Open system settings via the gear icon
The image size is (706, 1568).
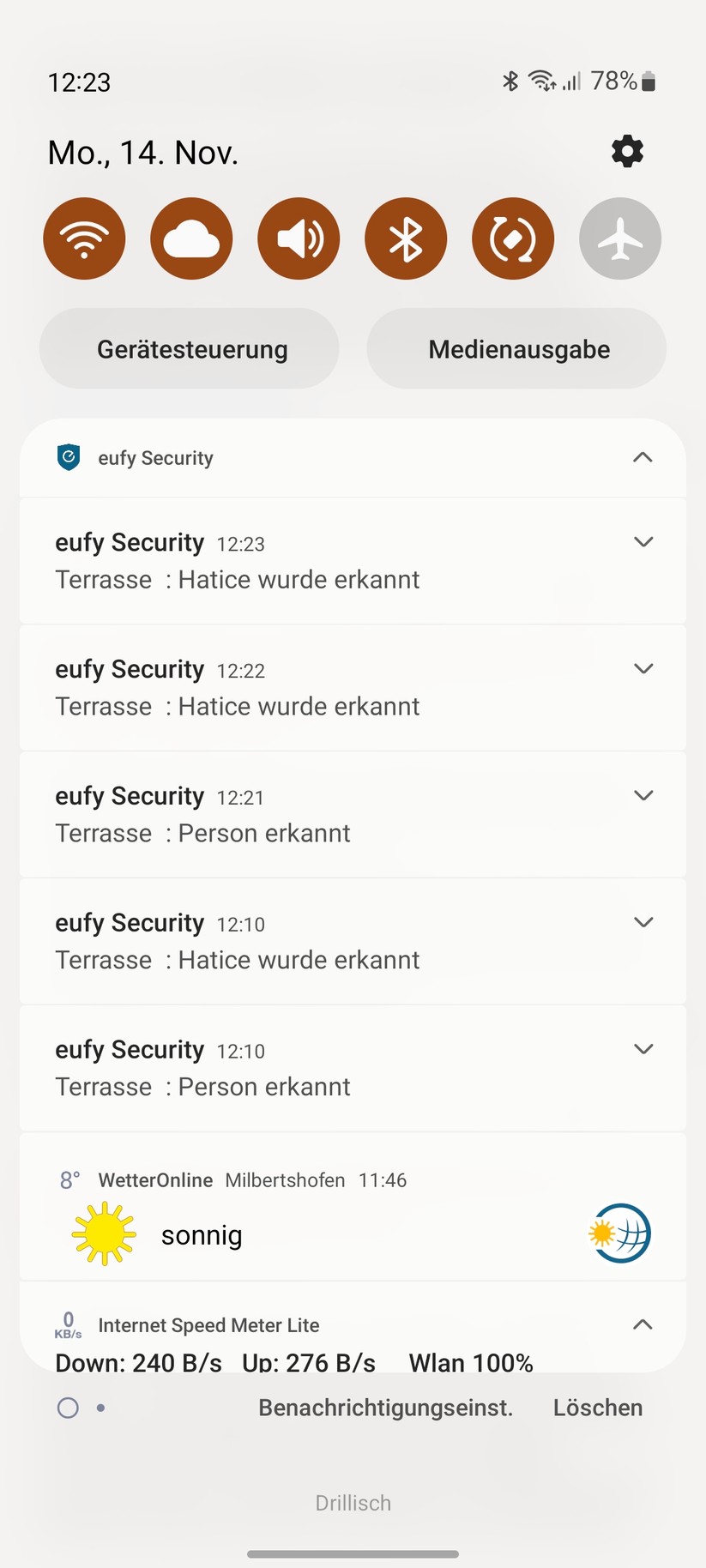[x=627, y=151]
